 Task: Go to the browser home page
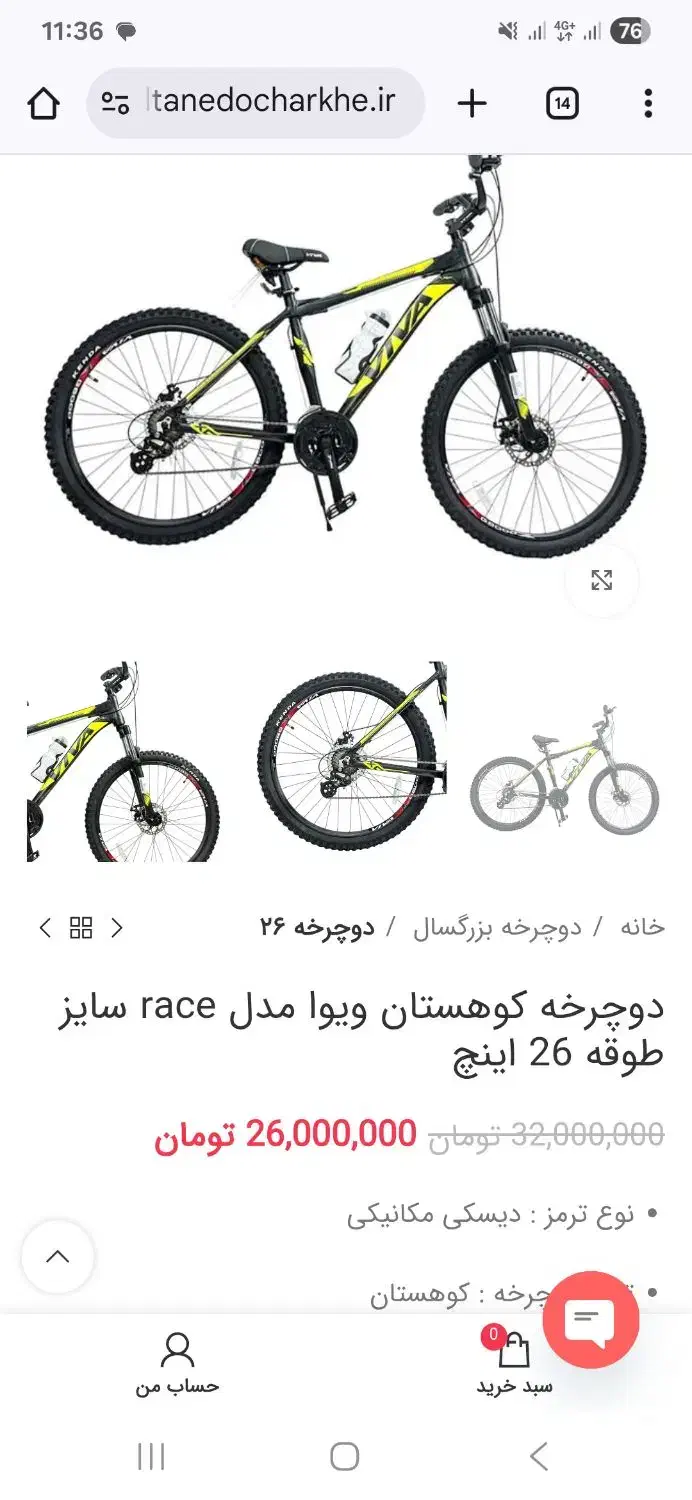[44, 103]
